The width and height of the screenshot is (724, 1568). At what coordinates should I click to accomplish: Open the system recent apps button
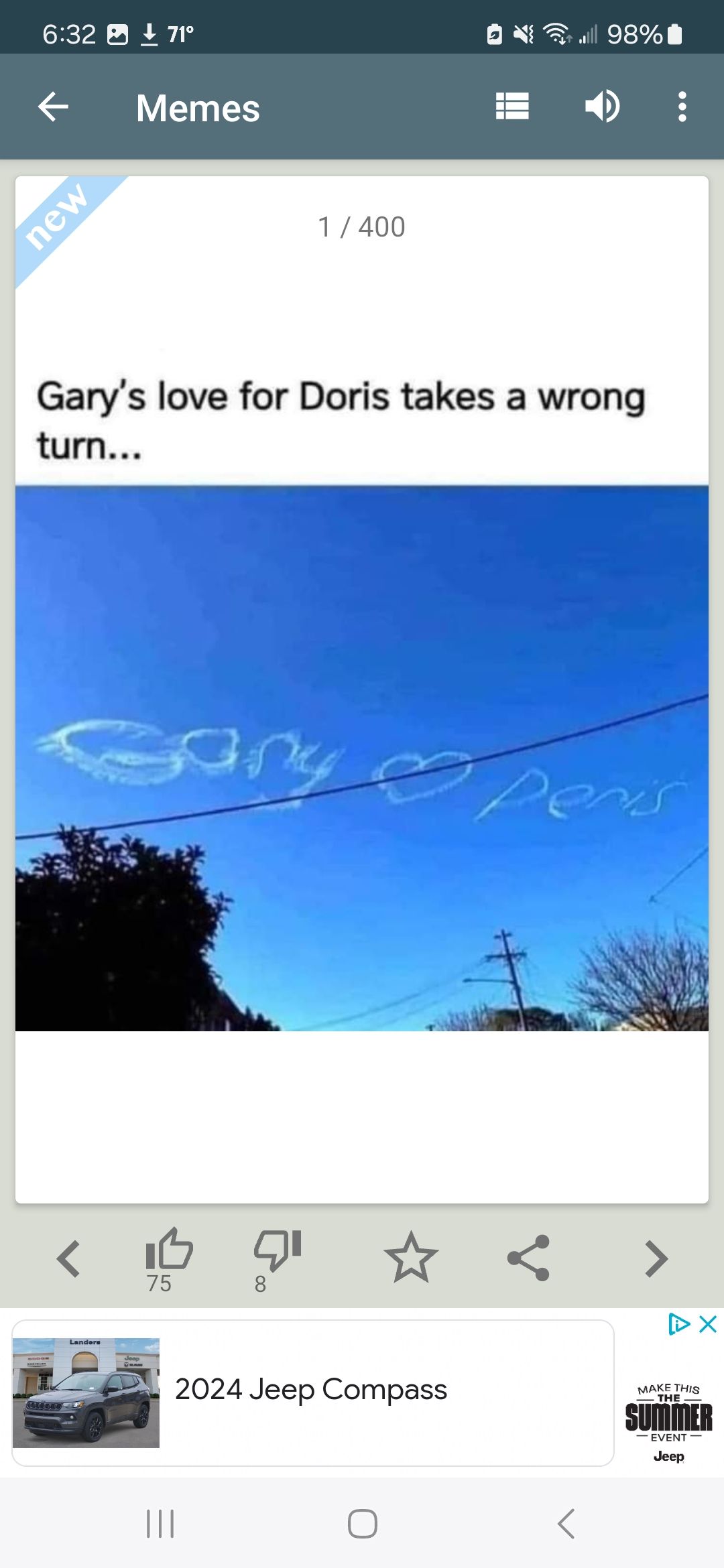click(160, 1524)
